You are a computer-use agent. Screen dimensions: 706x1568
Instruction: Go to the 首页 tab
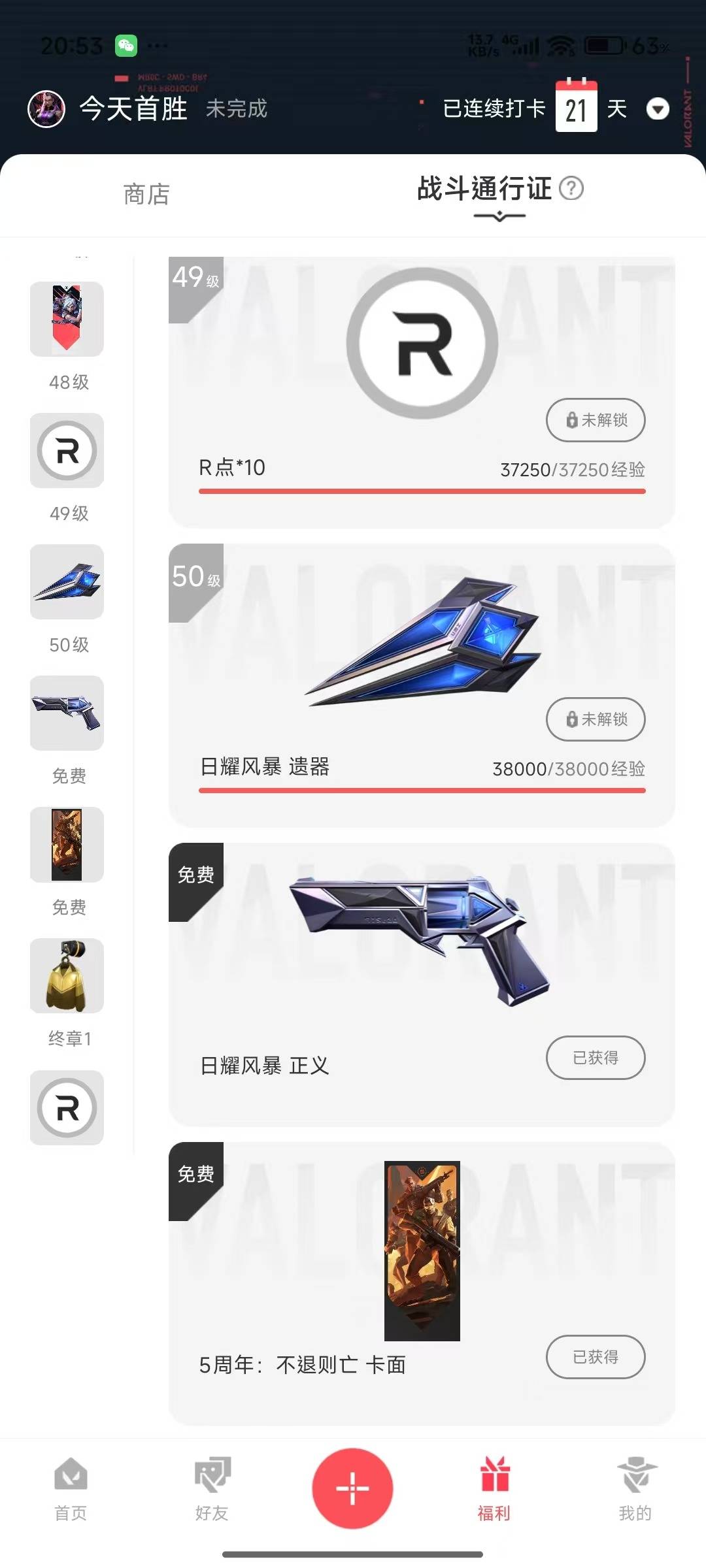(71, 1490)
